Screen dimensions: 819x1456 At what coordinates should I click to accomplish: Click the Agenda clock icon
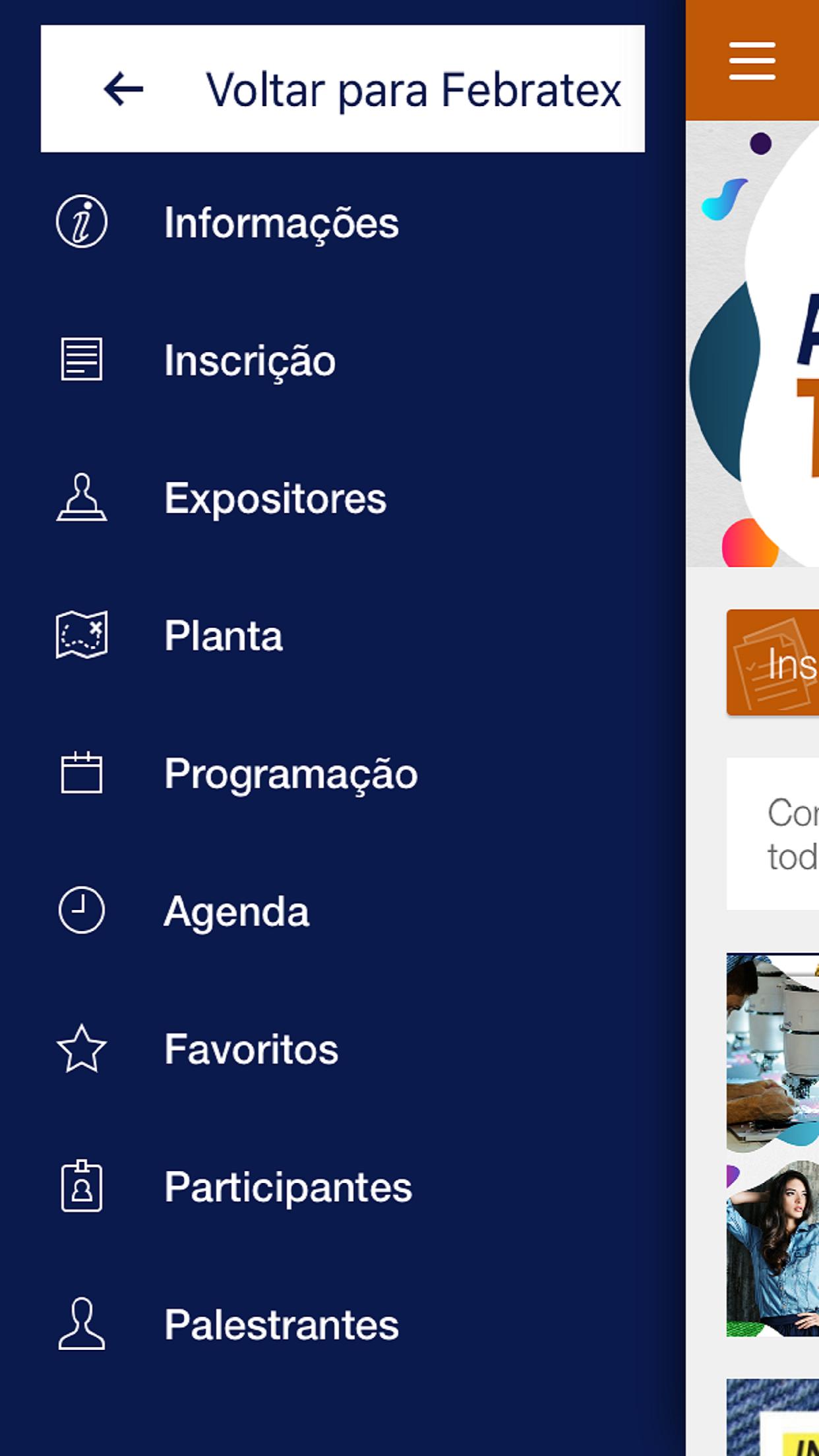(x=81, y=910)
